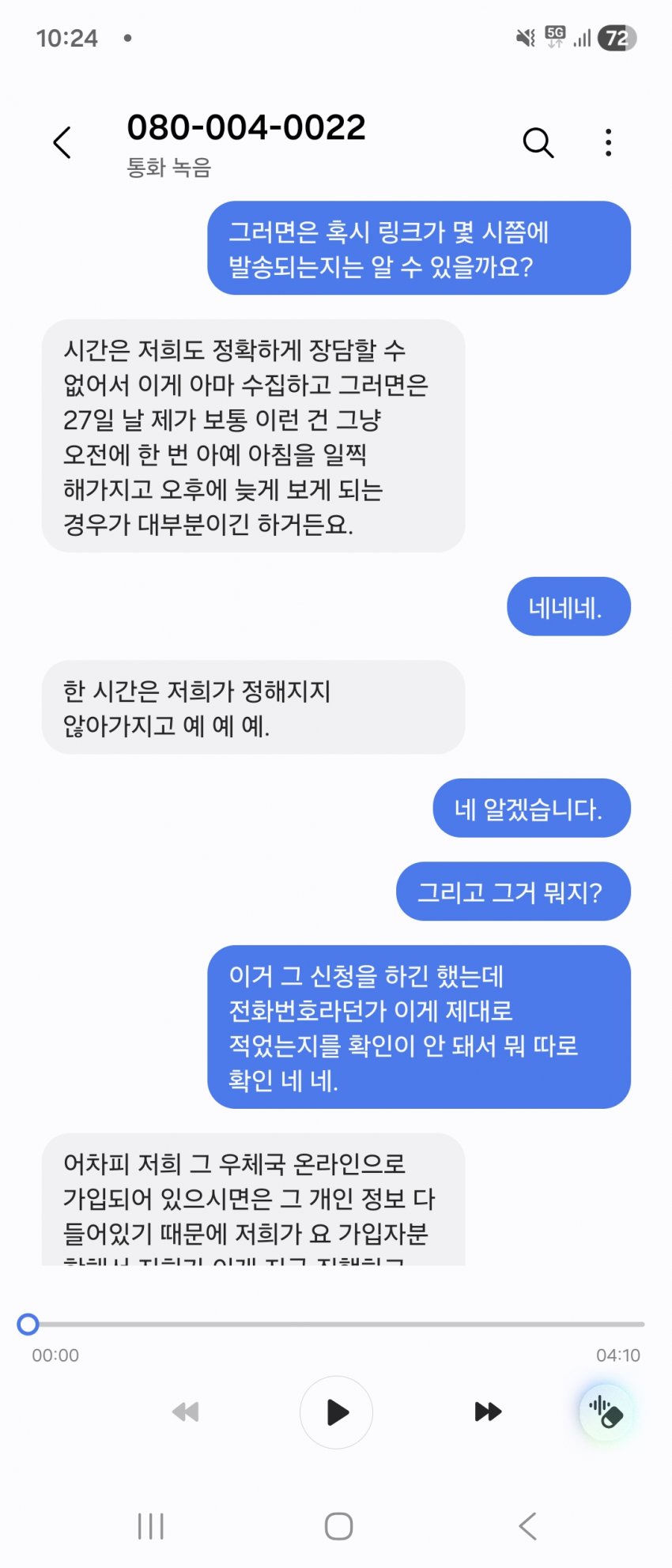The height and width of the screenshot is (1568, 672).
Task: Select the '그리고 그거 뭐지?' transcript bubble
Action: coord(512,891)
